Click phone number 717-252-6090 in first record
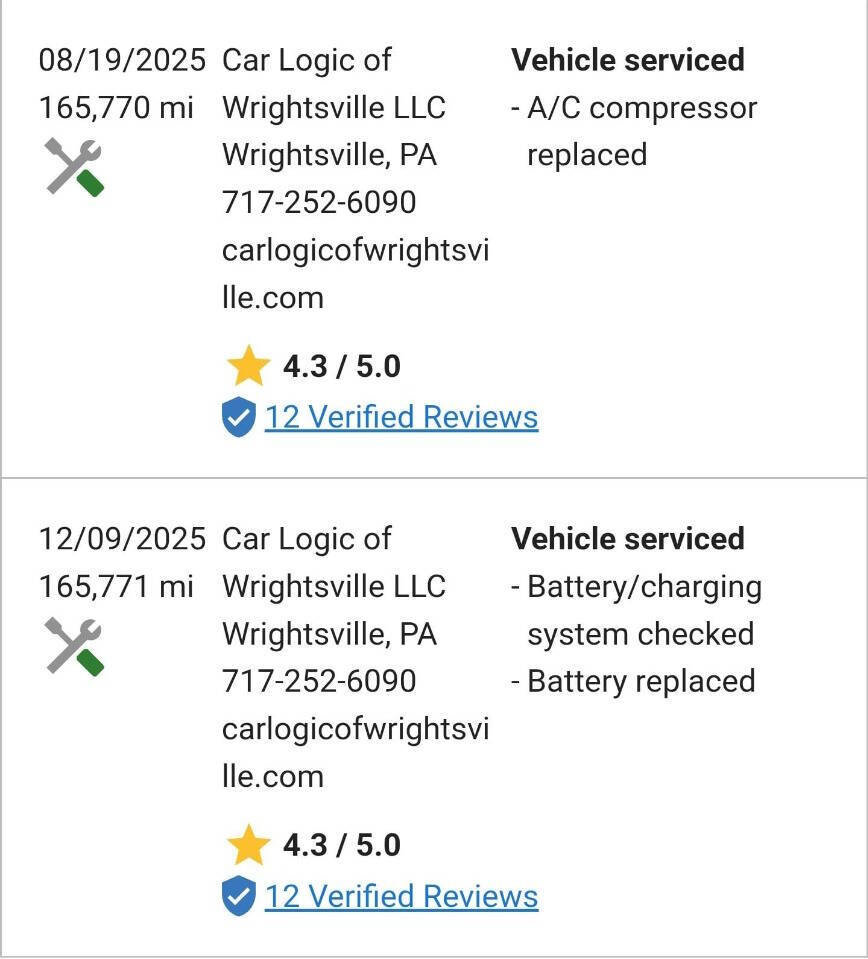This screenshot has width=868, height=959. tap(318, 202)
